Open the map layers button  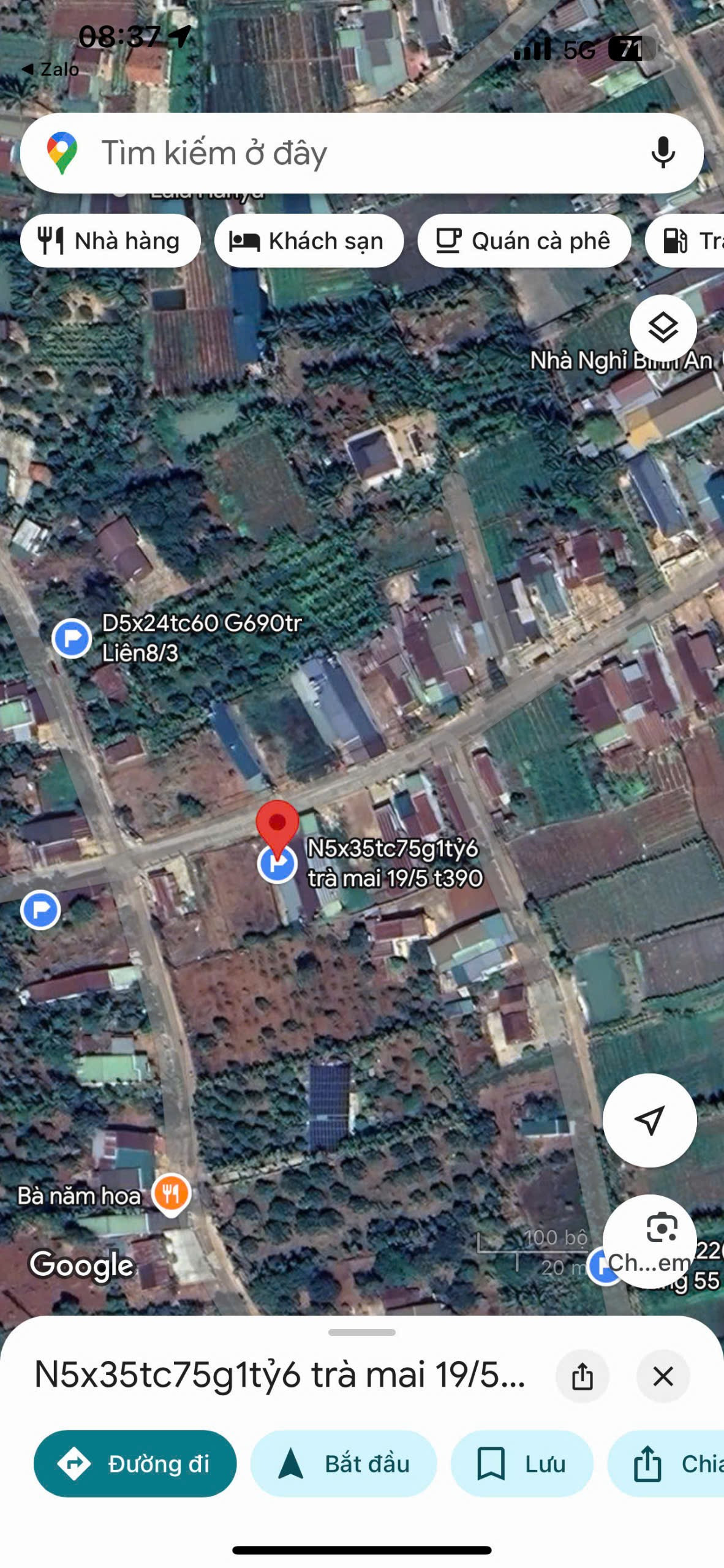tap(663, 328)
